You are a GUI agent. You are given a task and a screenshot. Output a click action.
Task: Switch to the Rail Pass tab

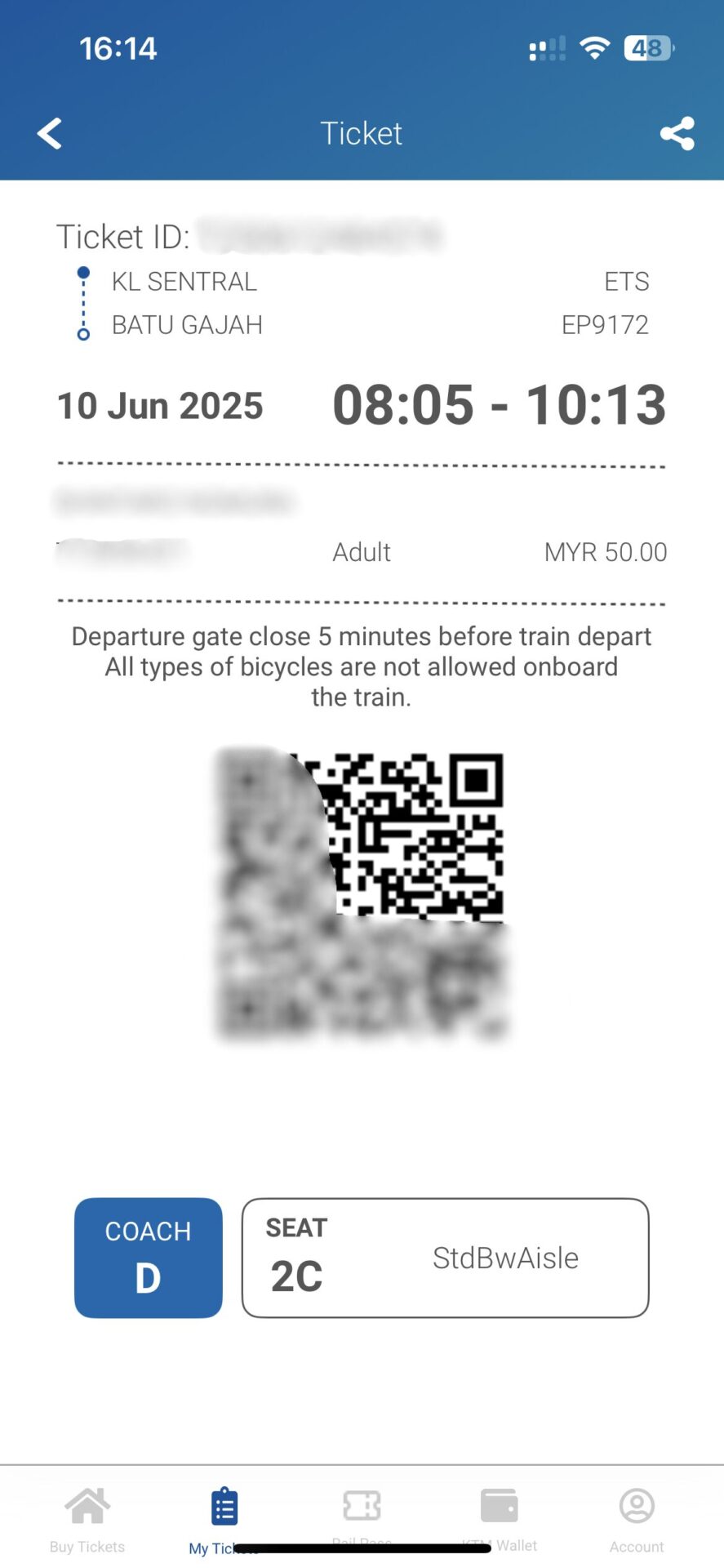tap(362, 1517)
